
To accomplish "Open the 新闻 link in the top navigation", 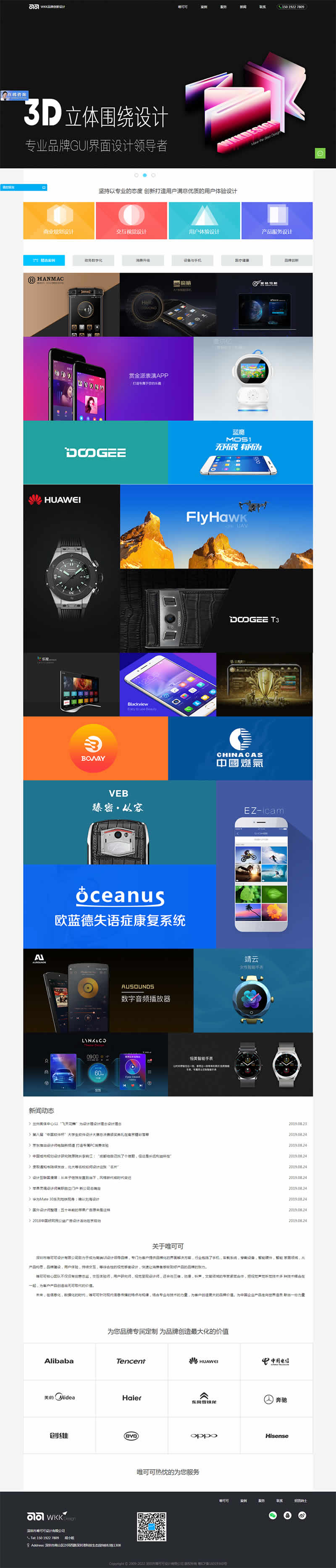I will [x=243, y=7].
